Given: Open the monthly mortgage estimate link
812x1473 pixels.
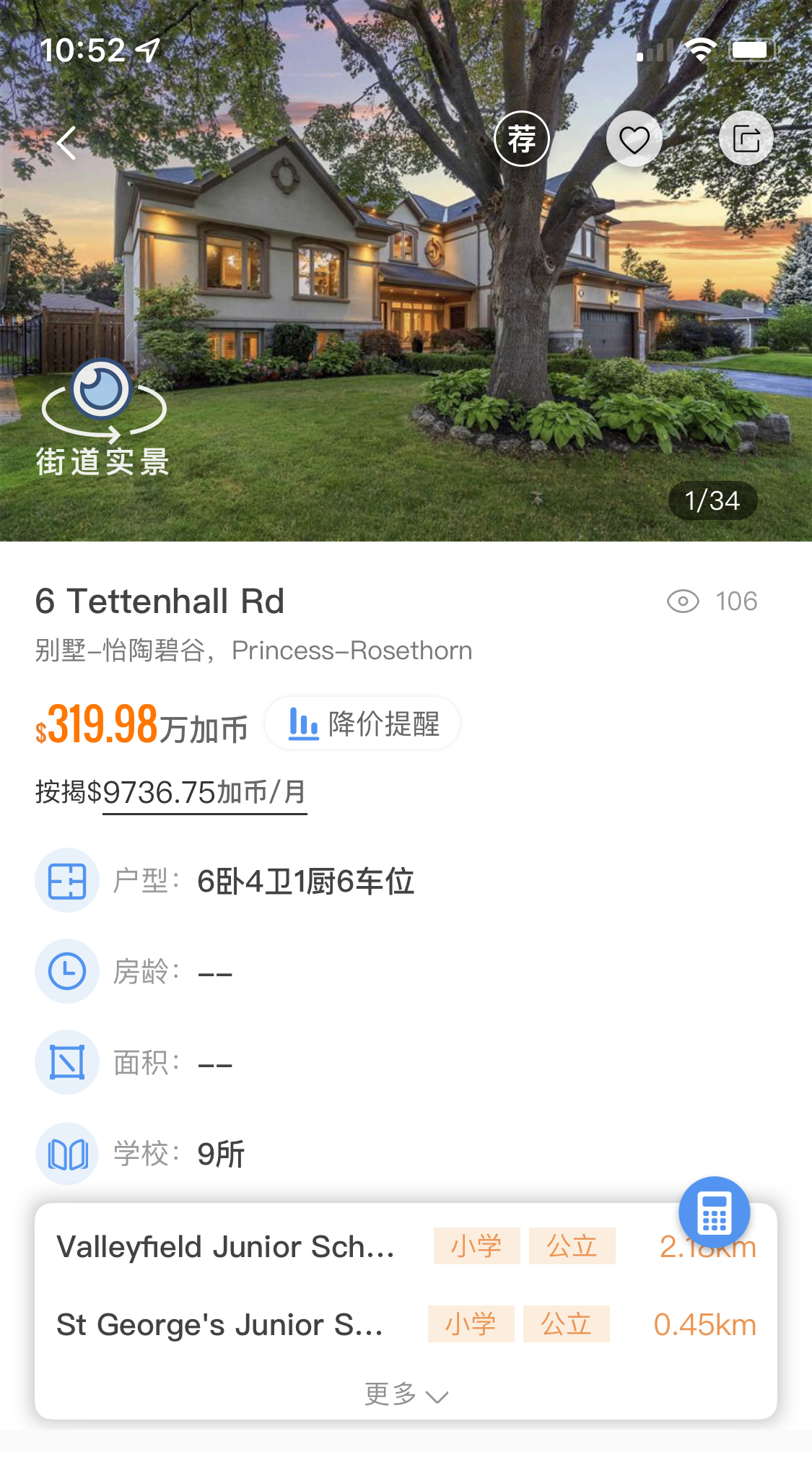Looking at the screenshot, I should (x=204, y=793).
